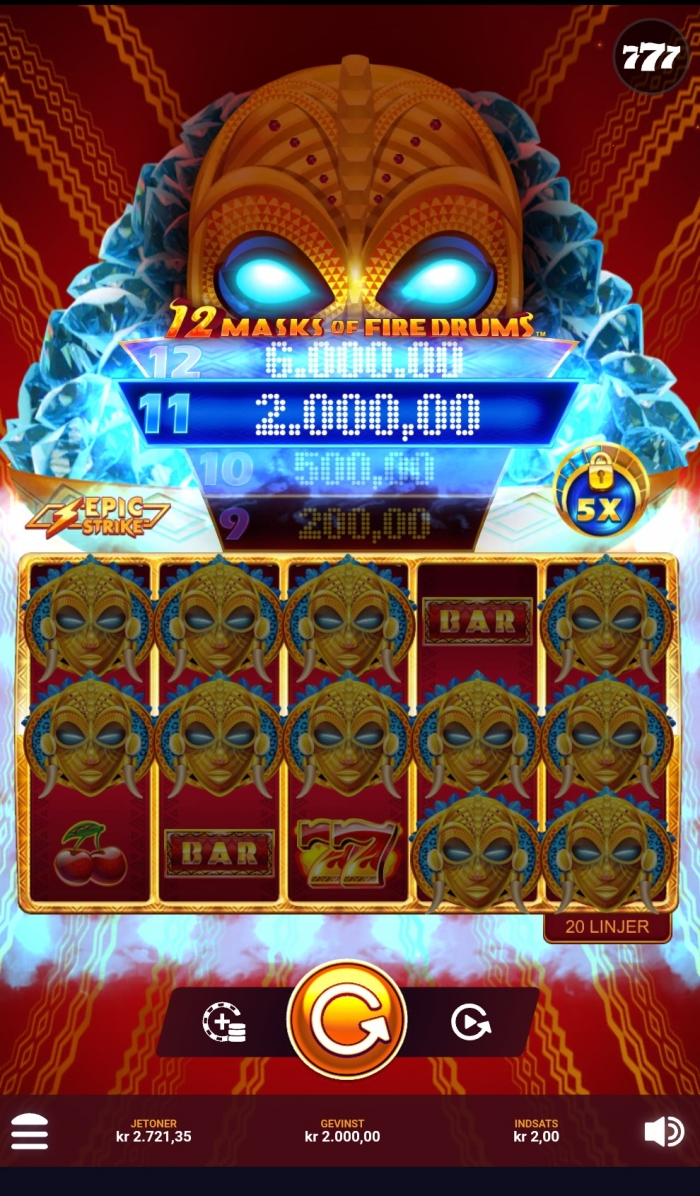Mute the game sound
This screenshot has height=1196, width=700.
coord(663,1132)
